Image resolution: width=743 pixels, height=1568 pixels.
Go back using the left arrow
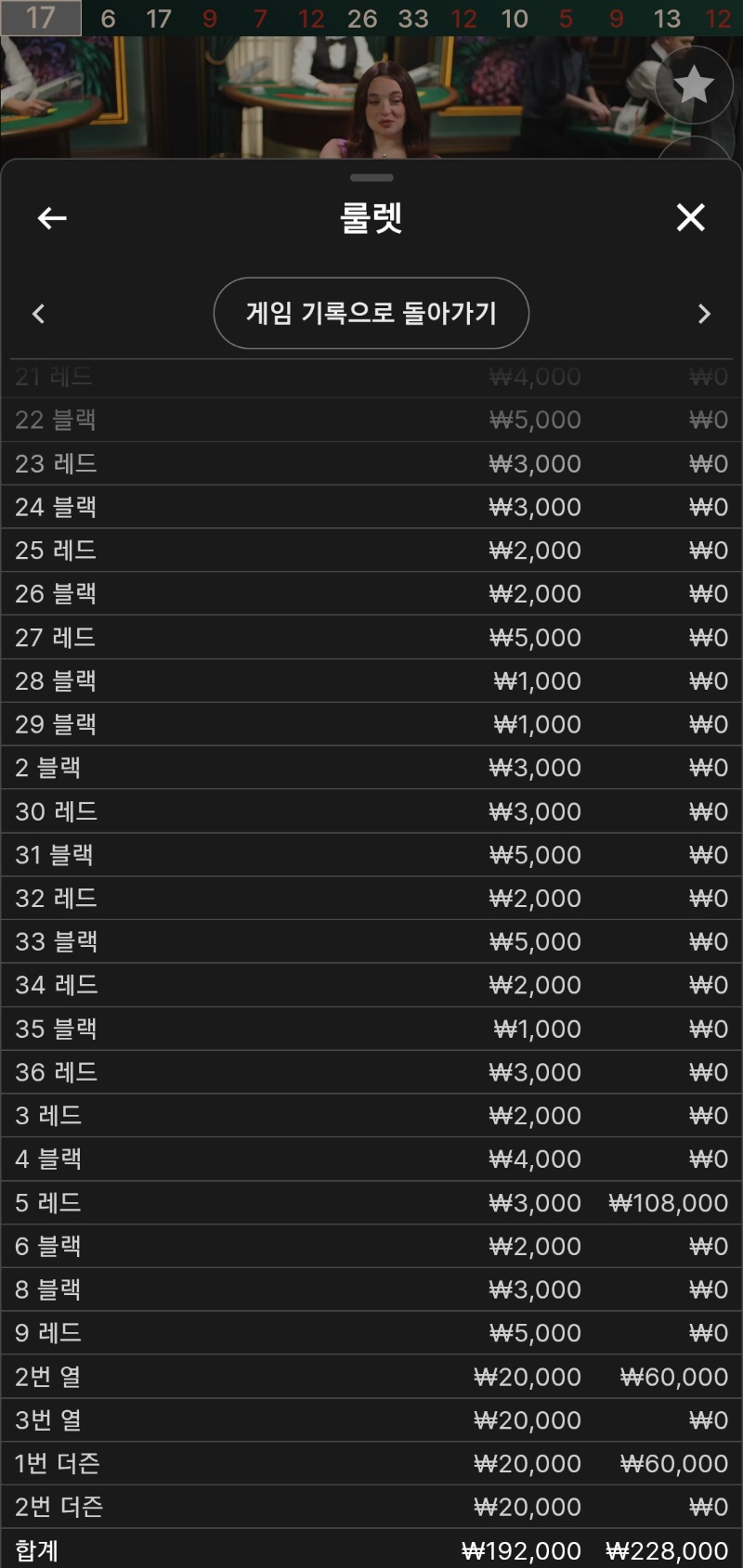[52, 218]
